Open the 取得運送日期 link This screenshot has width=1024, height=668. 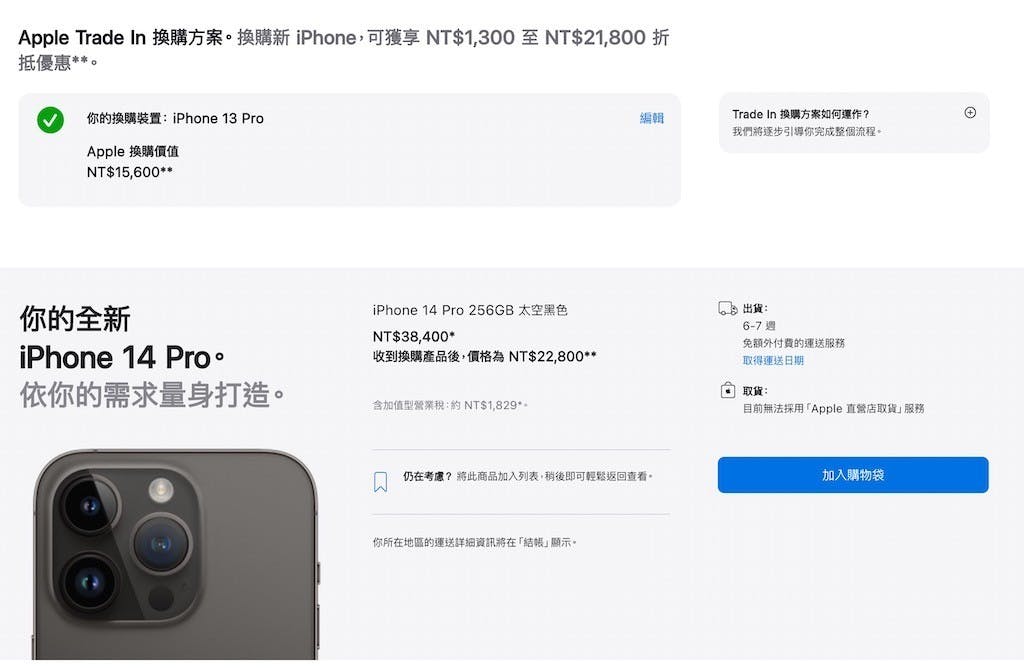click(772, 360)
